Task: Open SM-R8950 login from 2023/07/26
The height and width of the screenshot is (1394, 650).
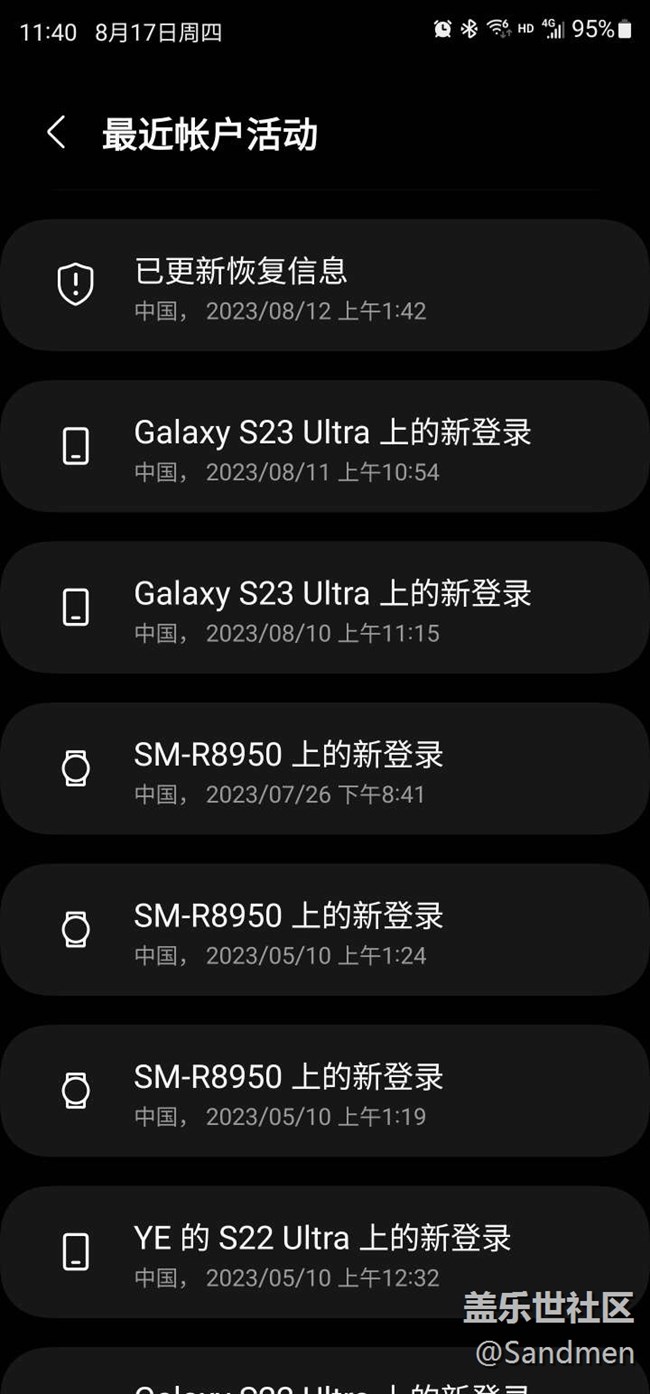Action: pos(325,768)
